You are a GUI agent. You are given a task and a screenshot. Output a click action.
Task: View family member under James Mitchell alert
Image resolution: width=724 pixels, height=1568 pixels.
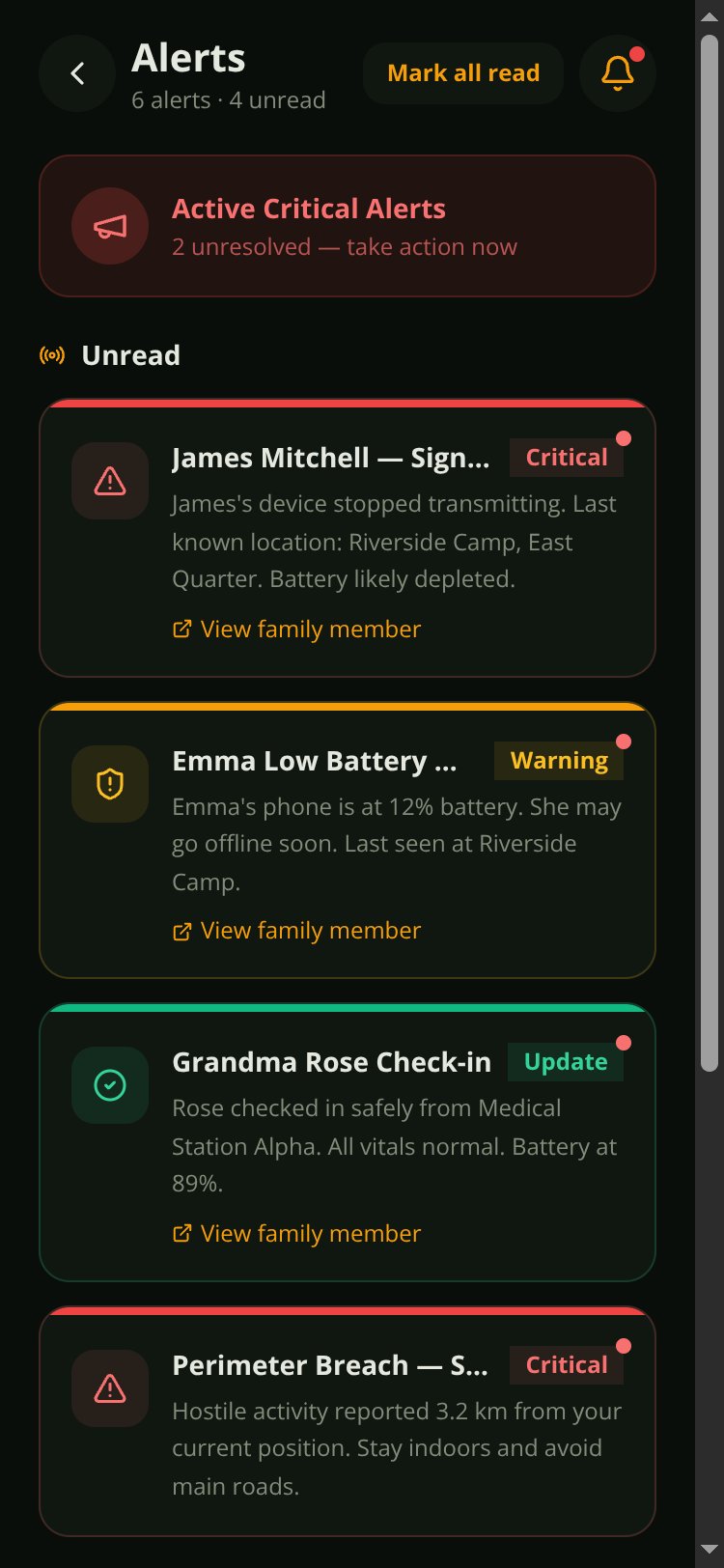point(297,630)
